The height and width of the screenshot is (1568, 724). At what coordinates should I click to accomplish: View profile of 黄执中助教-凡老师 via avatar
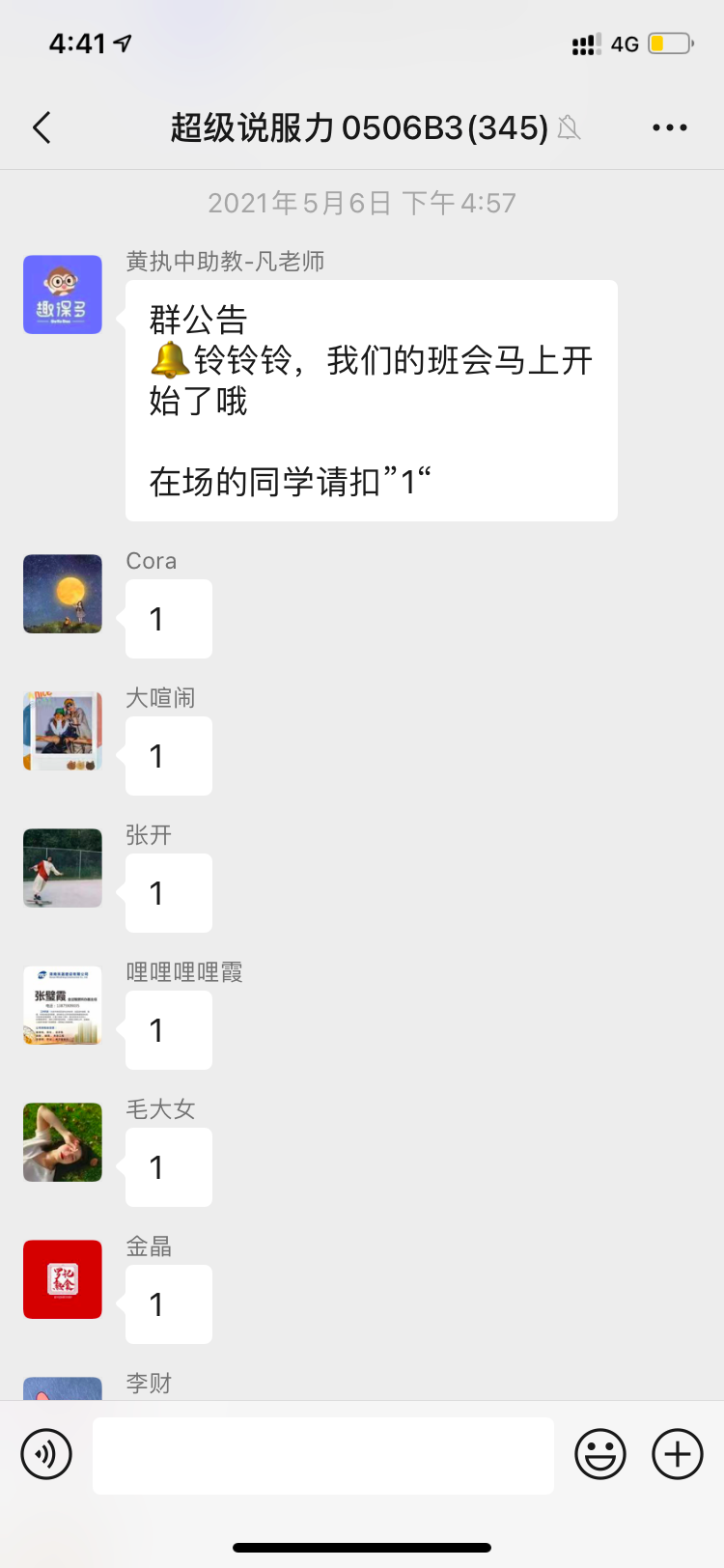pos(63,294)
